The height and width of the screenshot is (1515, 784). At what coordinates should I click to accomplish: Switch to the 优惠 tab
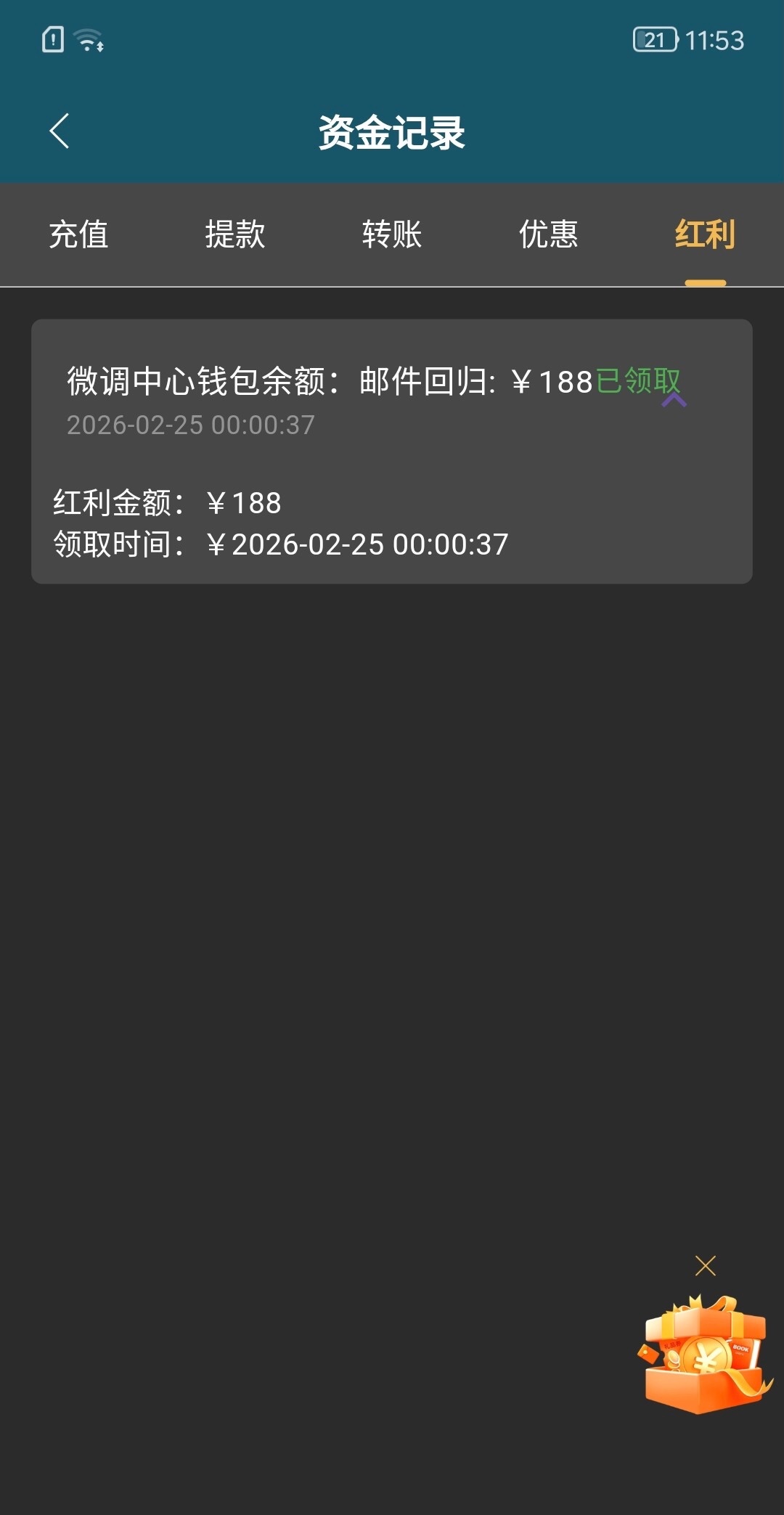pos(549,234)
